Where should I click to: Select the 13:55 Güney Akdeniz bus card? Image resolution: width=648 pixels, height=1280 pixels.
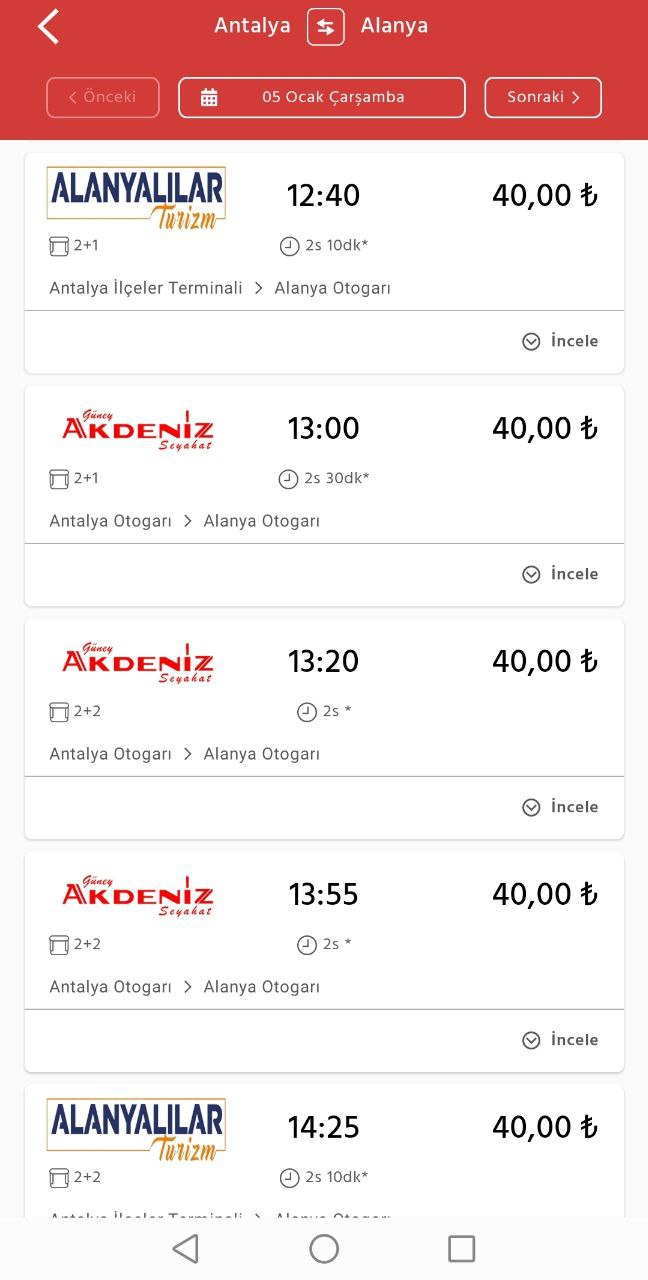coord(324,931)
